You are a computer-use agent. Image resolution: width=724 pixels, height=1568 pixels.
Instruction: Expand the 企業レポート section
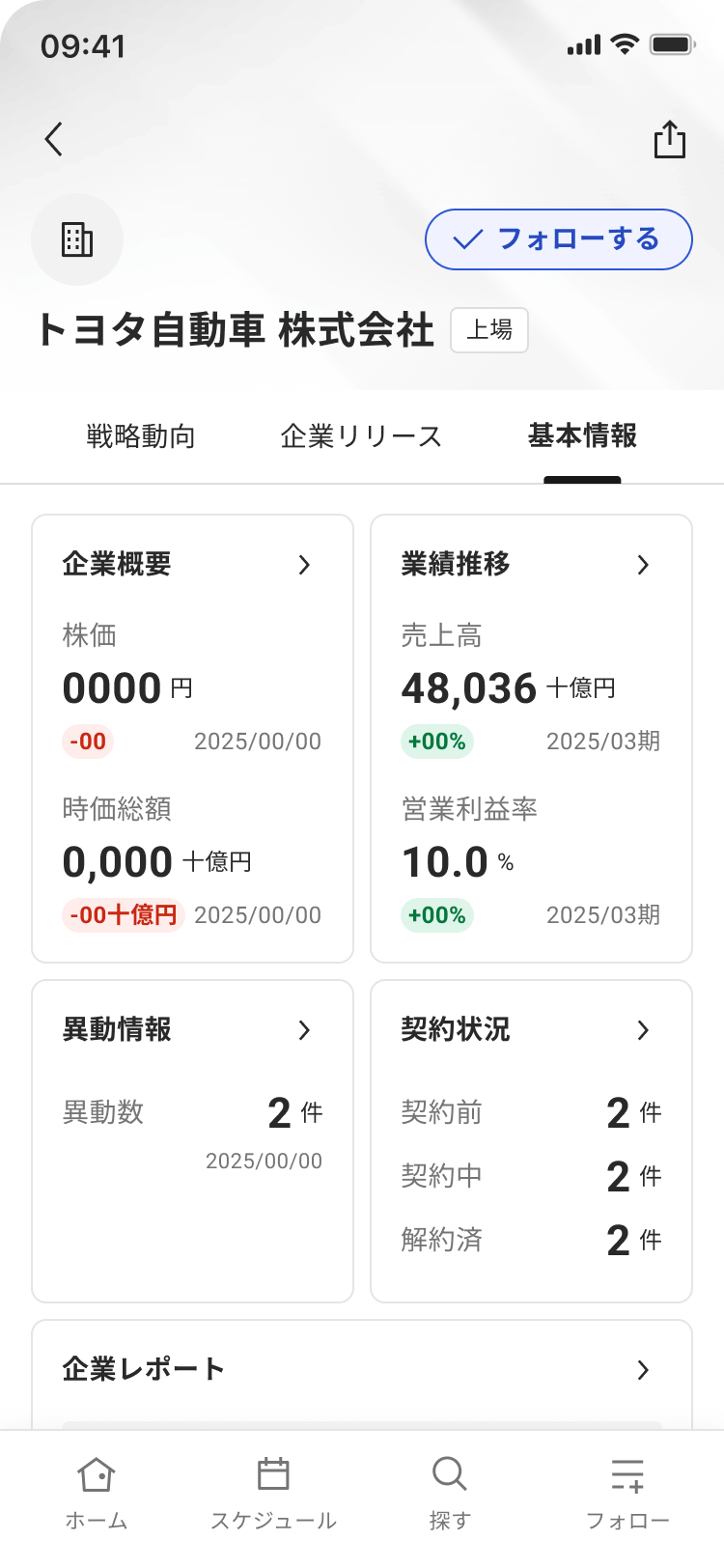point(362,1369)
